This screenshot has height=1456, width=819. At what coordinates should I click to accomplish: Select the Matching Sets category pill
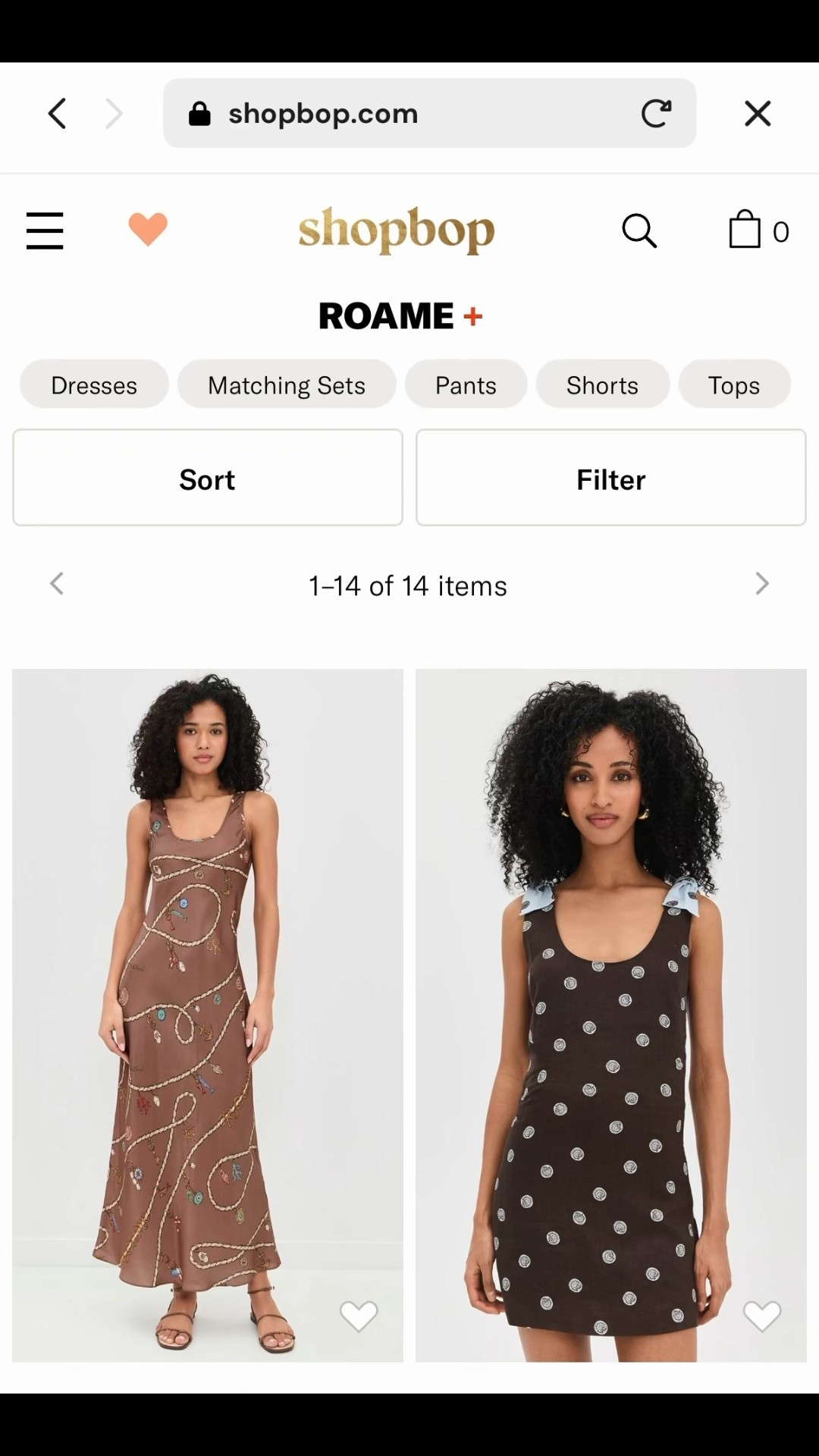pos(287,384)
